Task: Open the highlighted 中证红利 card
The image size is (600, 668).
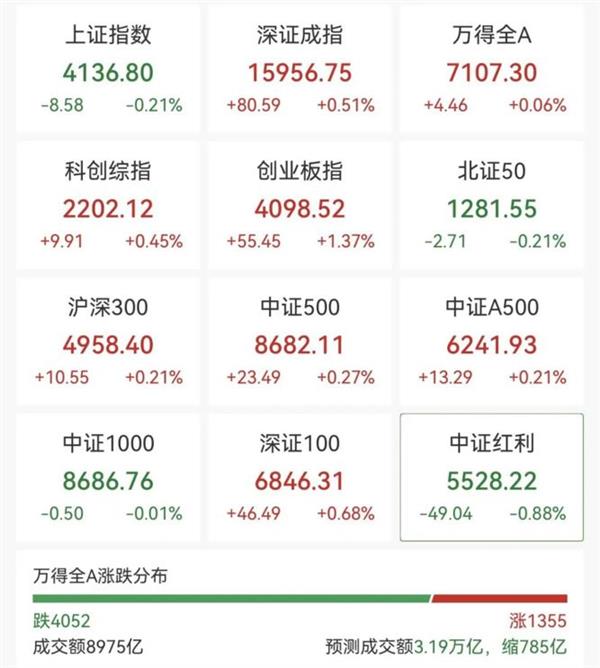Action: pos(492,477)
